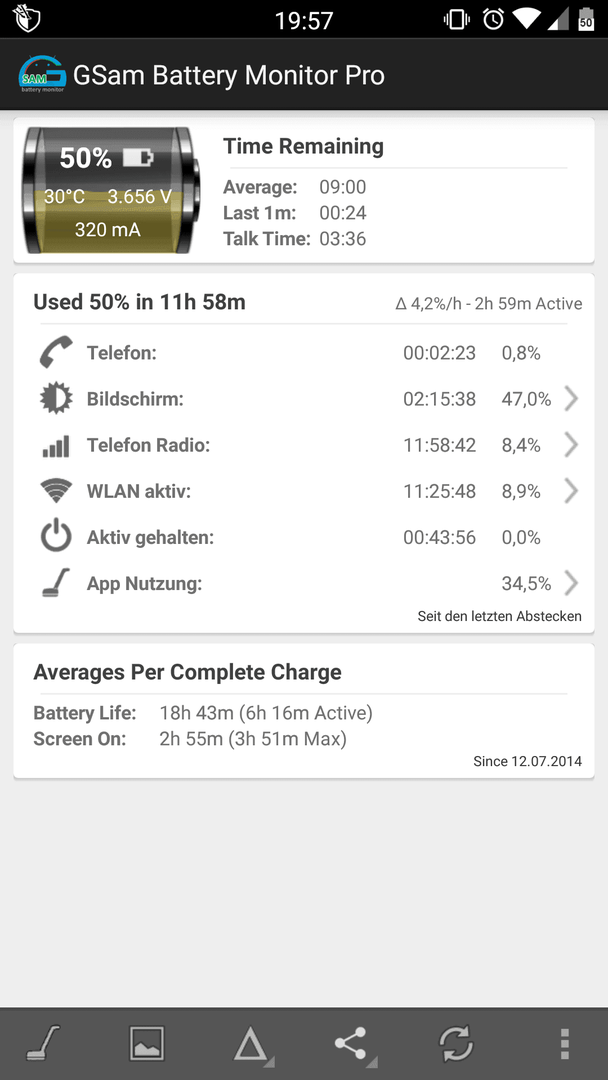Open WLAN aktiv usage details
The width and height of the screenshot is (608, 1080).
(304, 491)
